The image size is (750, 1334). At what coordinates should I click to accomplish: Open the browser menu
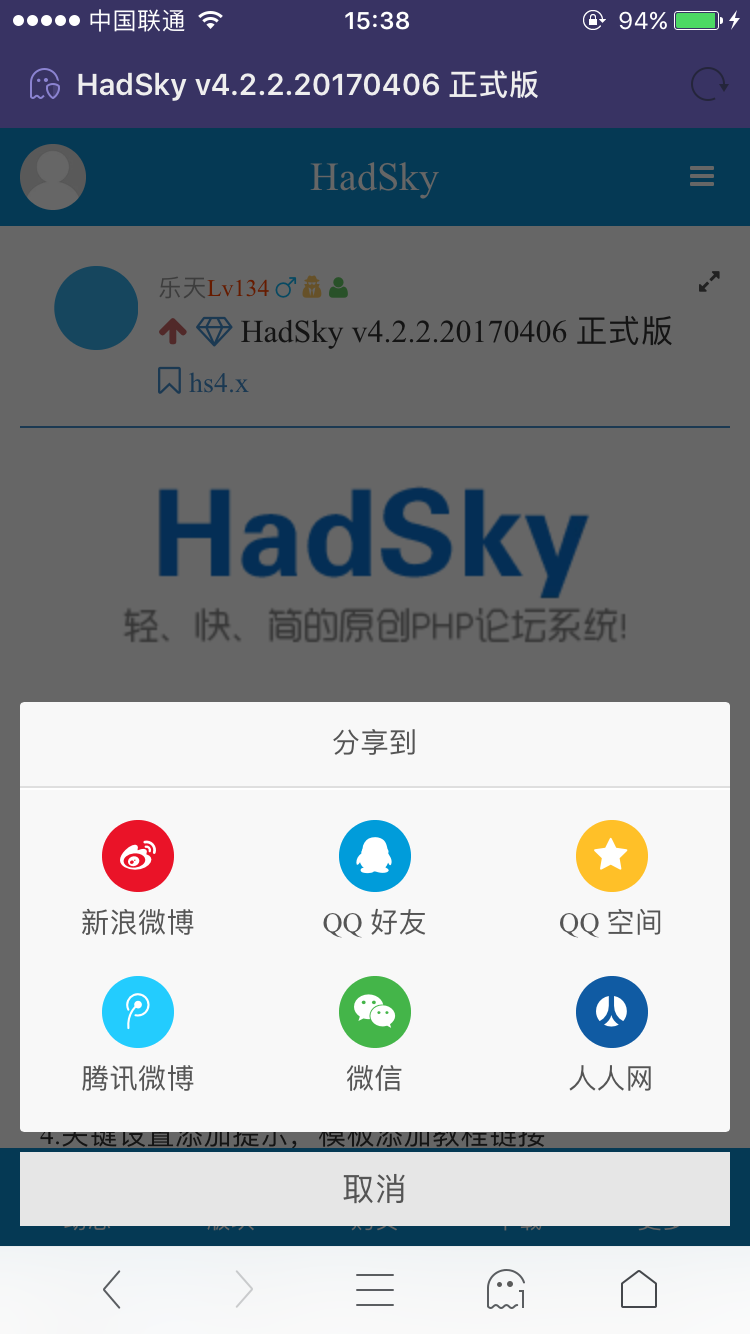374,1290
